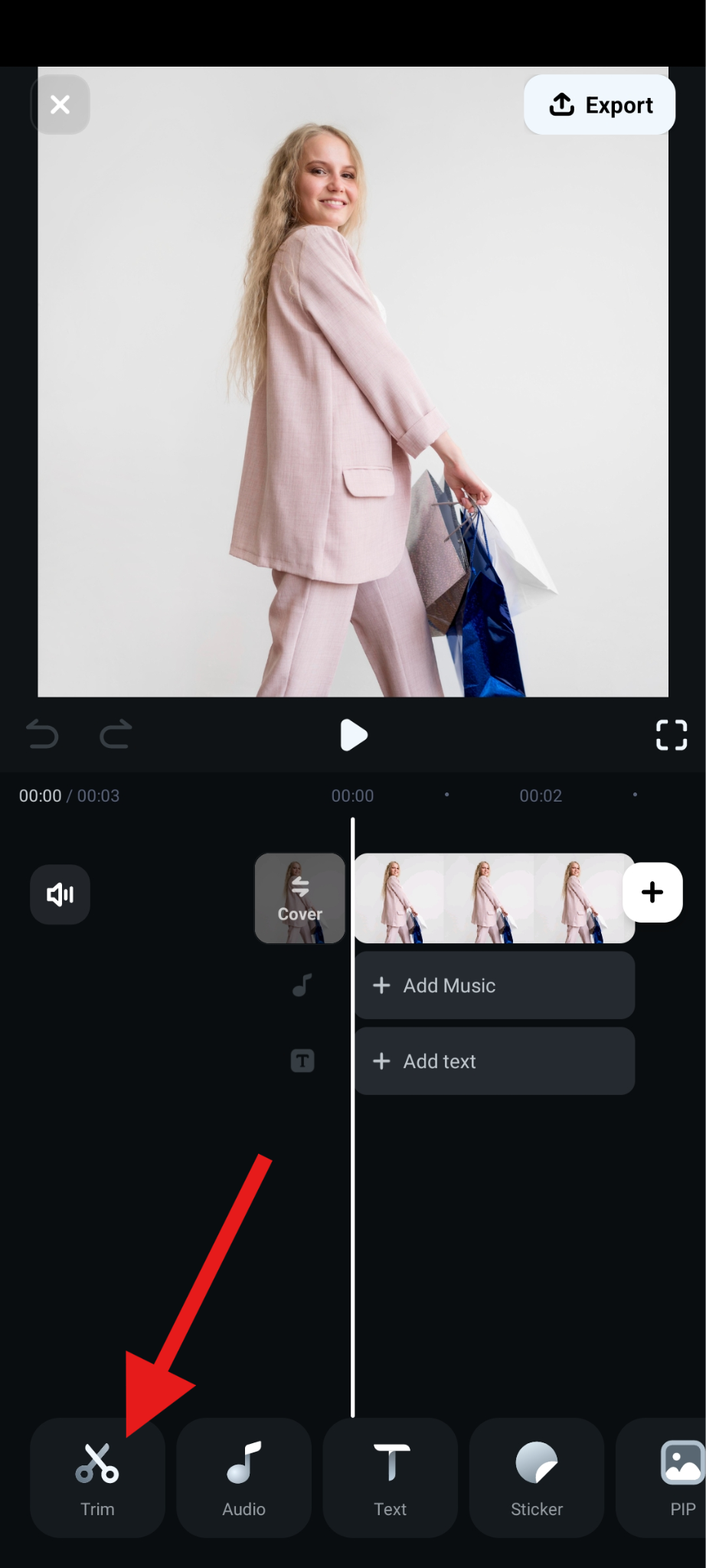Tap Add Music on the timeline

(494, 985)
